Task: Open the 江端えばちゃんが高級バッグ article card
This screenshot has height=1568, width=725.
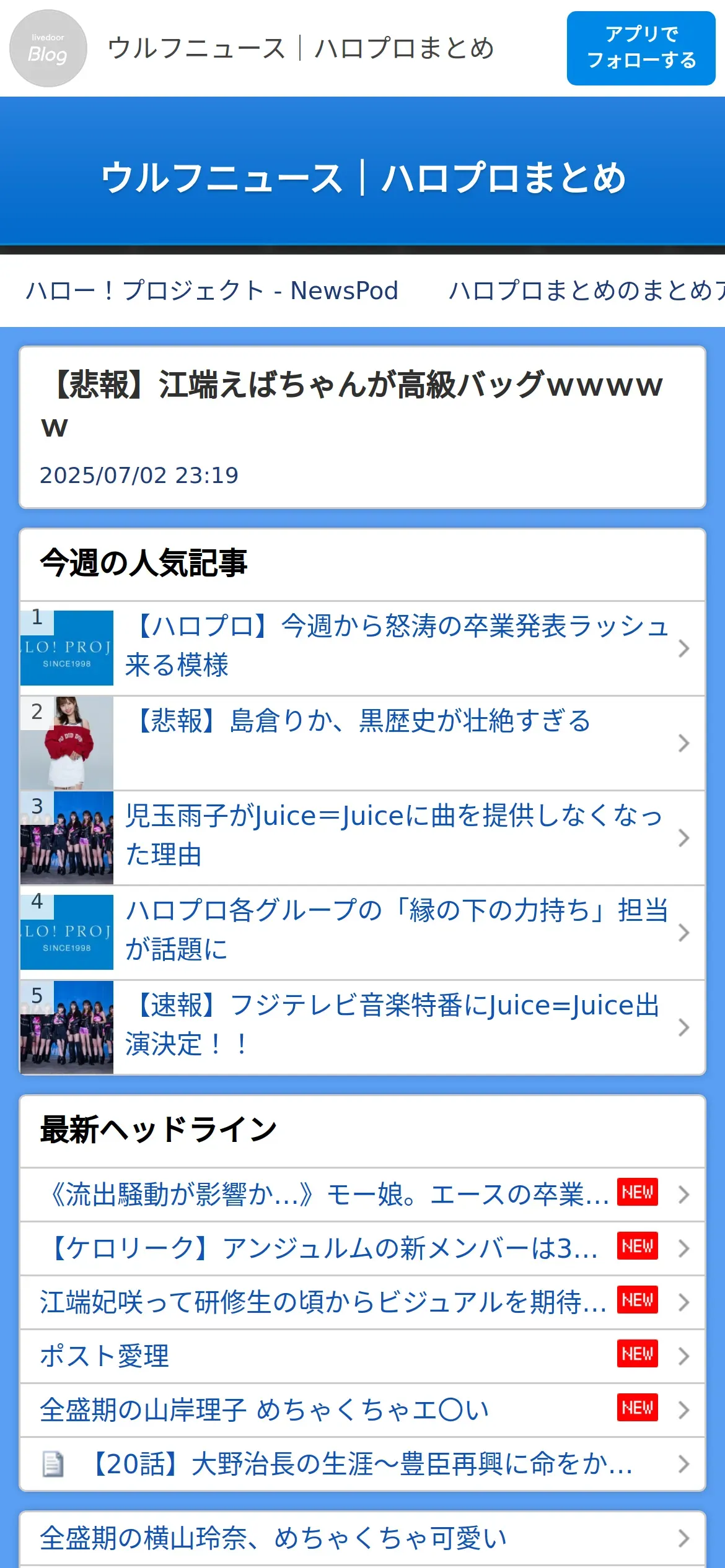Action: click(x=362, y=427)
